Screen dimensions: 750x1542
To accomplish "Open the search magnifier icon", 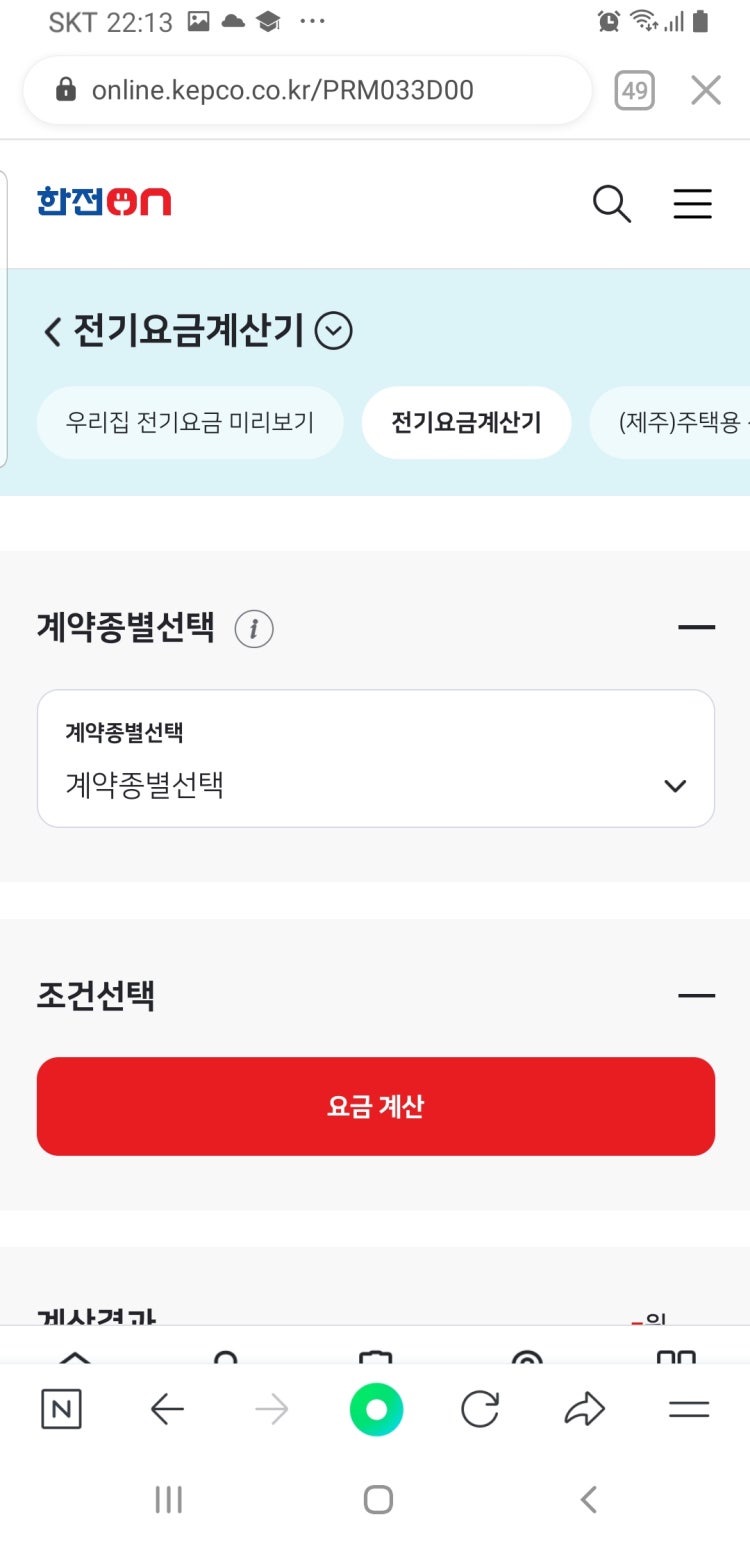I will [611, 204].
